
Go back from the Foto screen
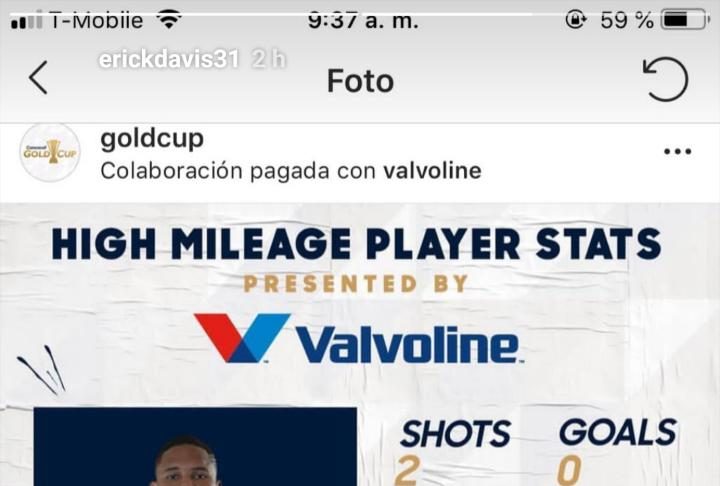pos(38,78)
